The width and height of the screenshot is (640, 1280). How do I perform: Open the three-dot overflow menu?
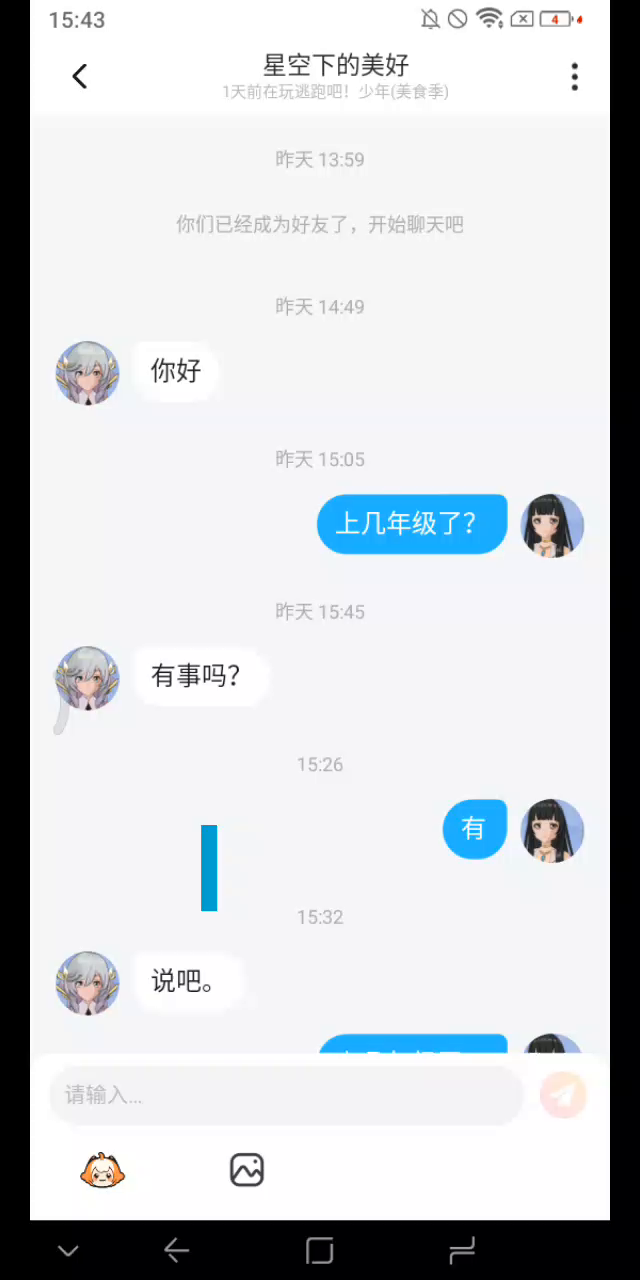(x=574, y=77)
